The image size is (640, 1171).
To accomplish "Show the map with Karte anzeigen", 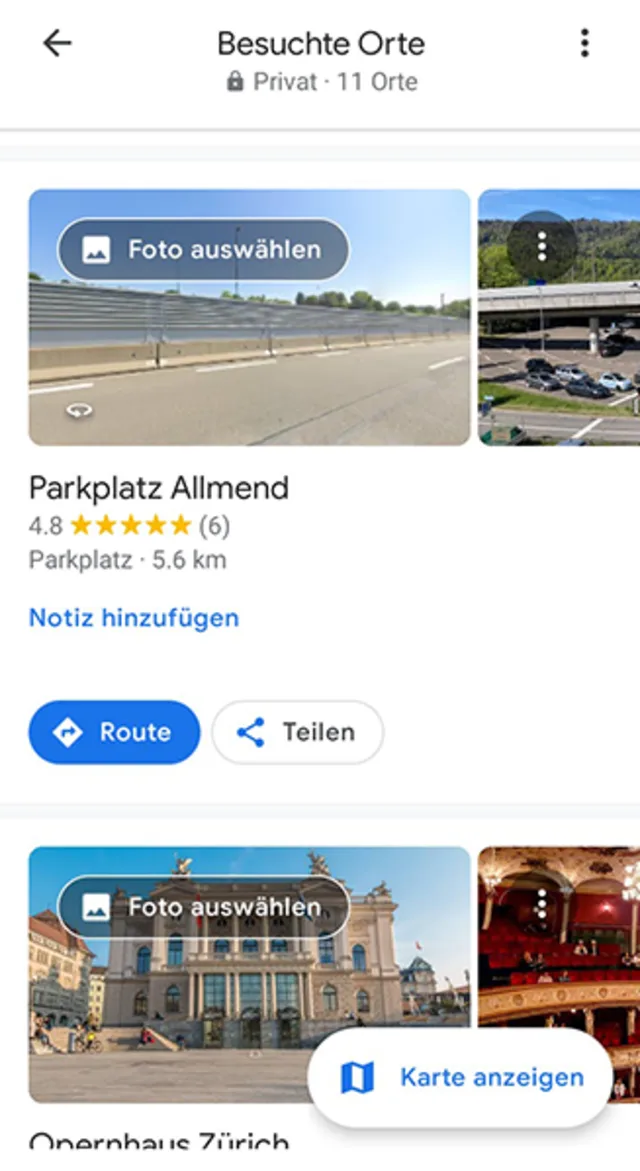I will [x=461, y=1077].
